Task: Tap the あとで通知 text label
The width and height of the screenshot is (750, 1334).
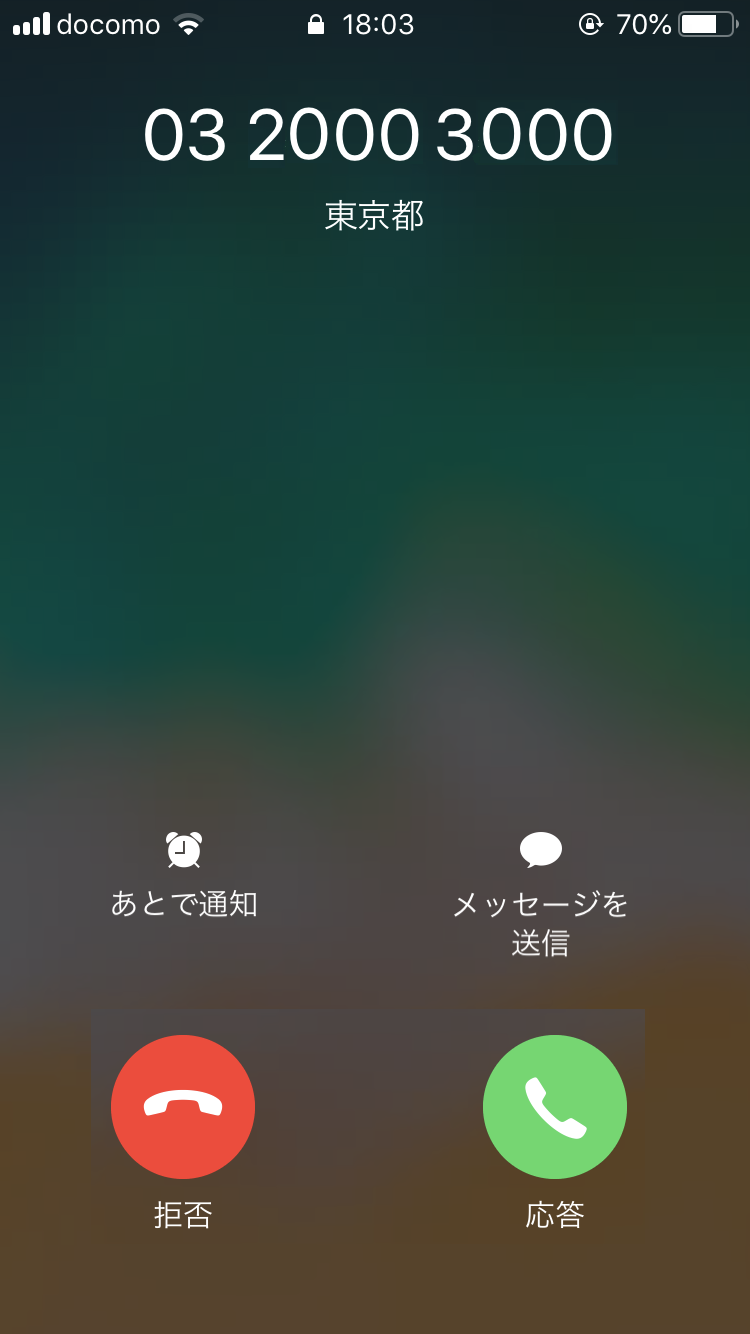Action: (x=184, y=904)
